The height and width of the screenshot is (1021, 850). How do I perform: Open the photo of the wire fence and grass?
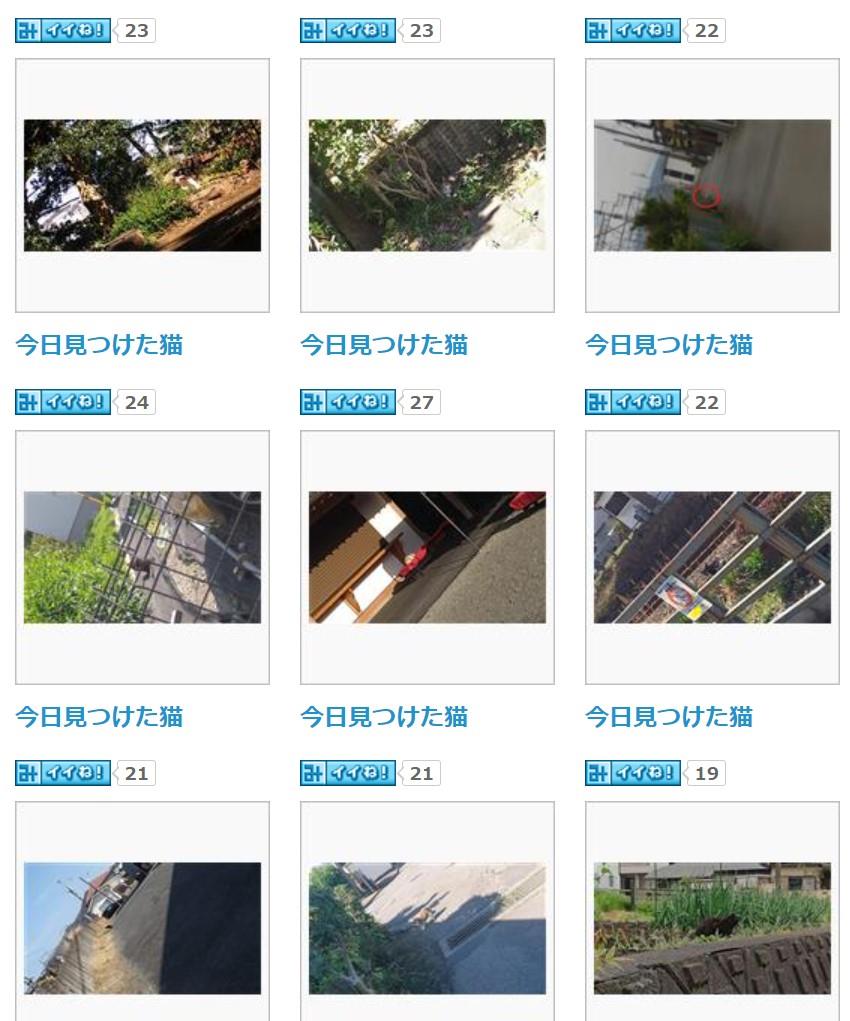pos(142,557)
